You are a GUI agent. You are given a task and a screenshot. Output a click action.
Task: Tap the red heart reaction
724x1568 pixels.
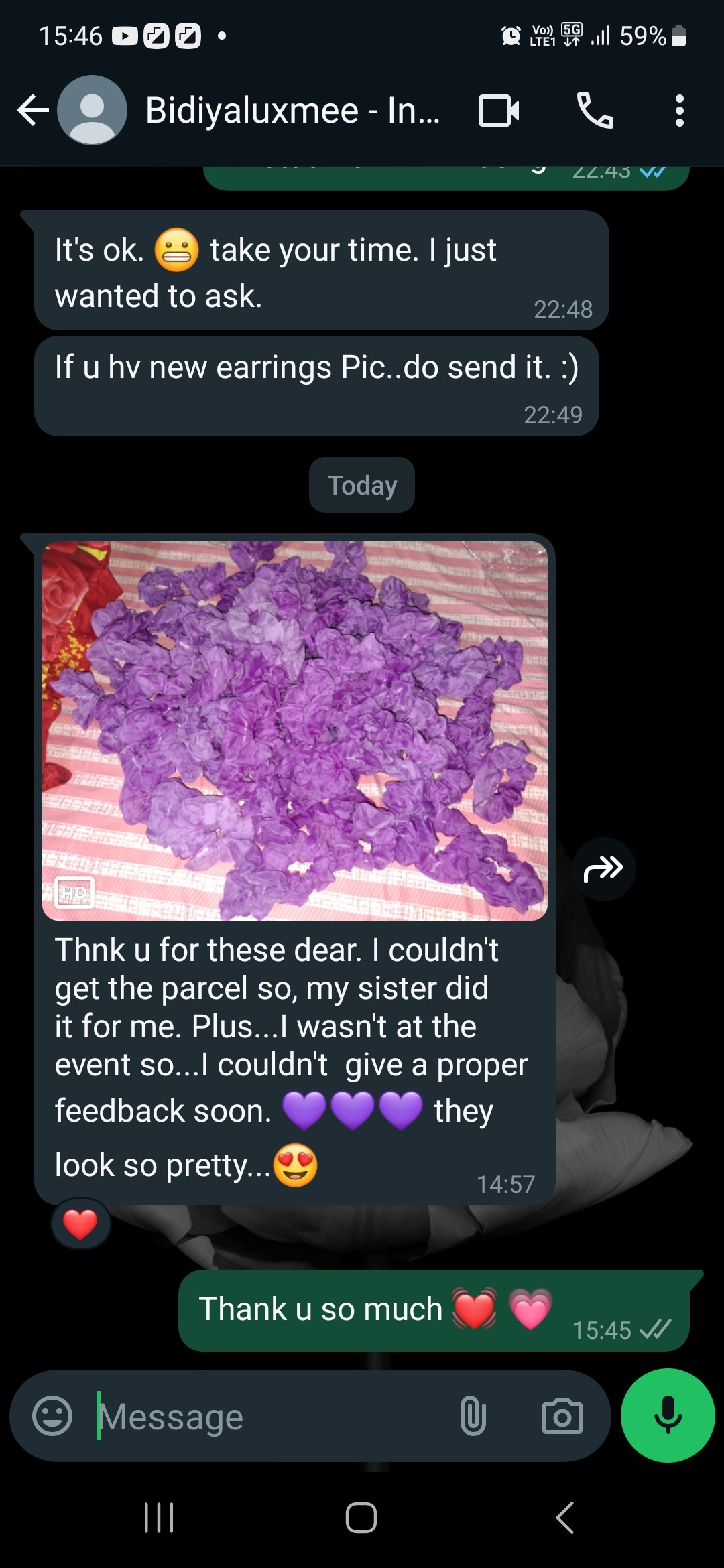pyautogui.click(x=80, y=1224)
